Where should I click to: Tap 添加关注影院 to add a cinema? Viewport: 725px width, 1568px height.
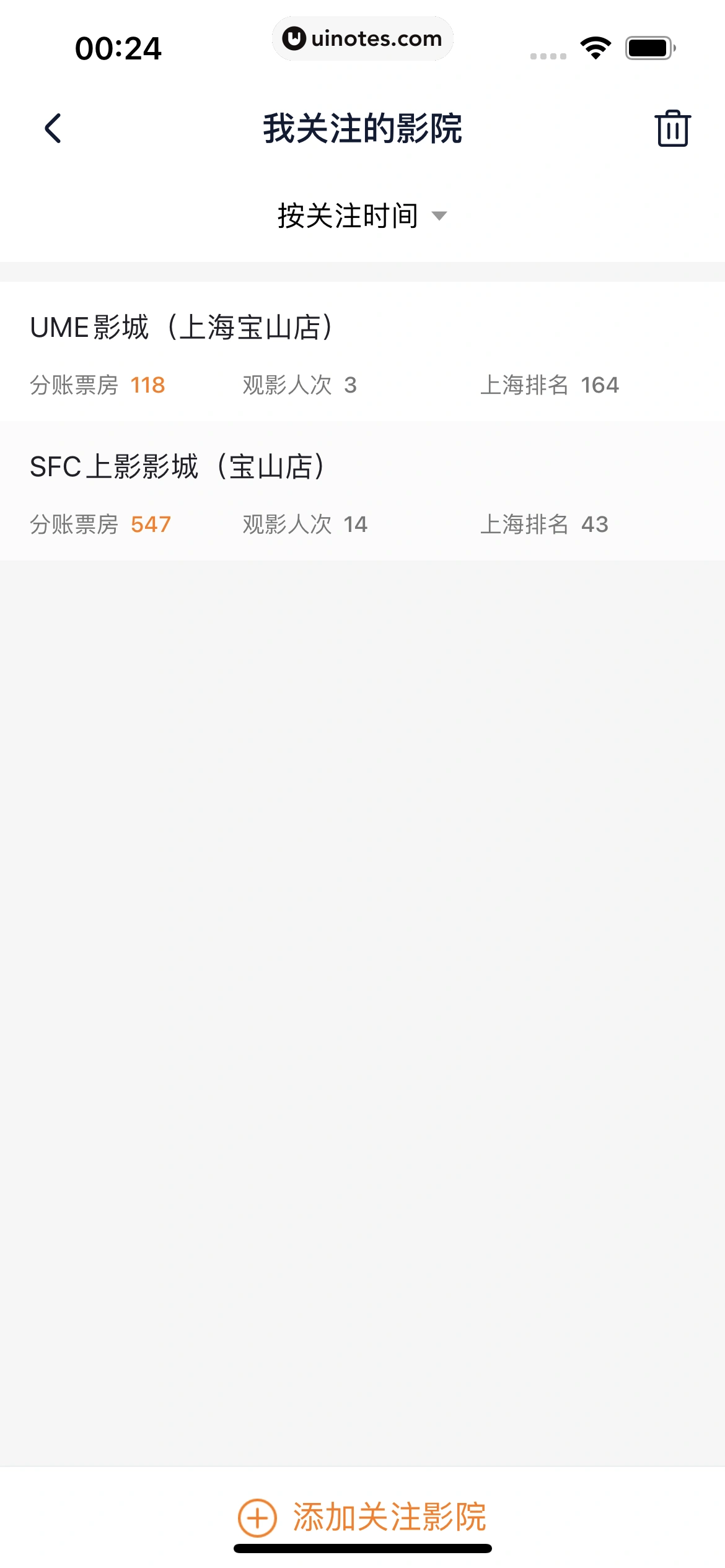click(362, 1517)
